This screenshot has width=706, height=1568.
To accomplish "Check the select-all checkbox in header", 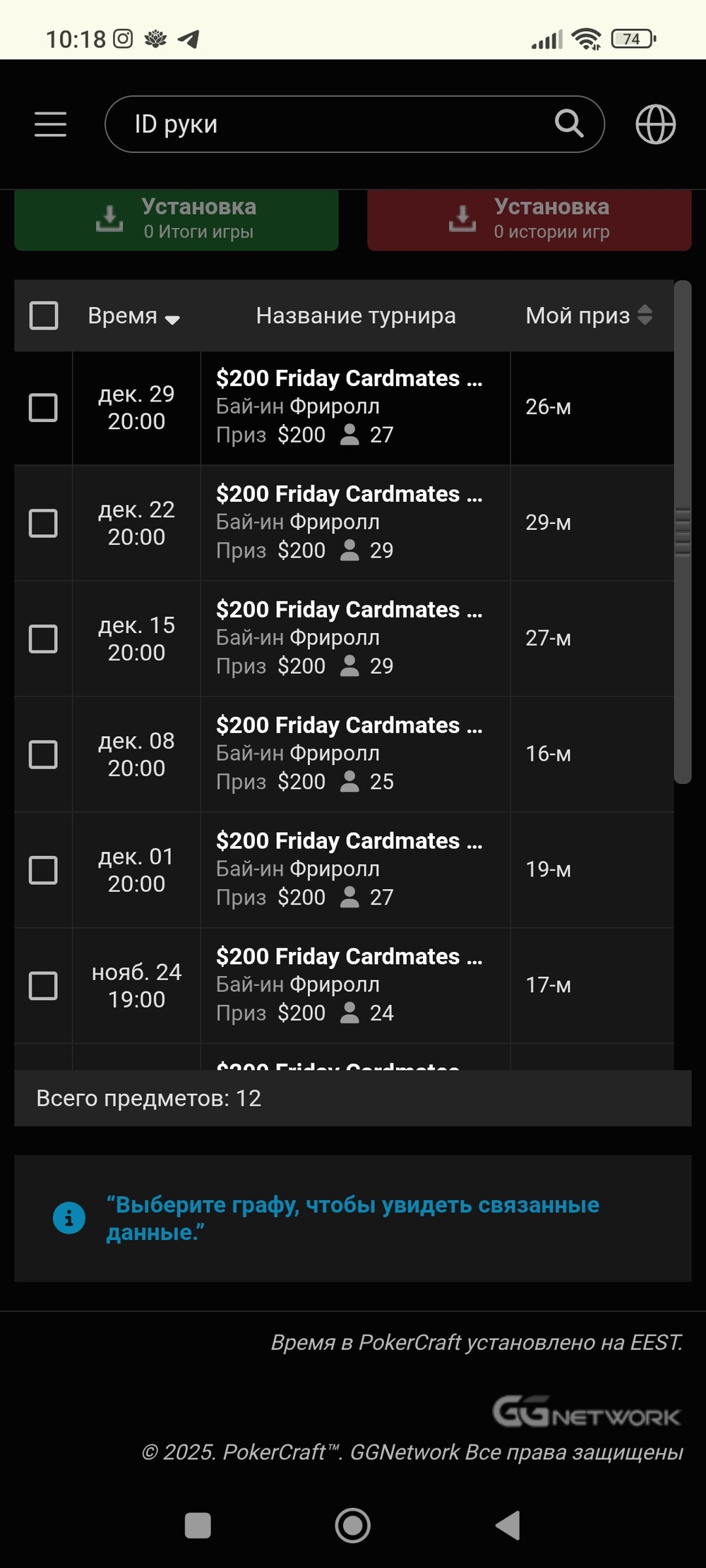I will (x=44, y=315).
